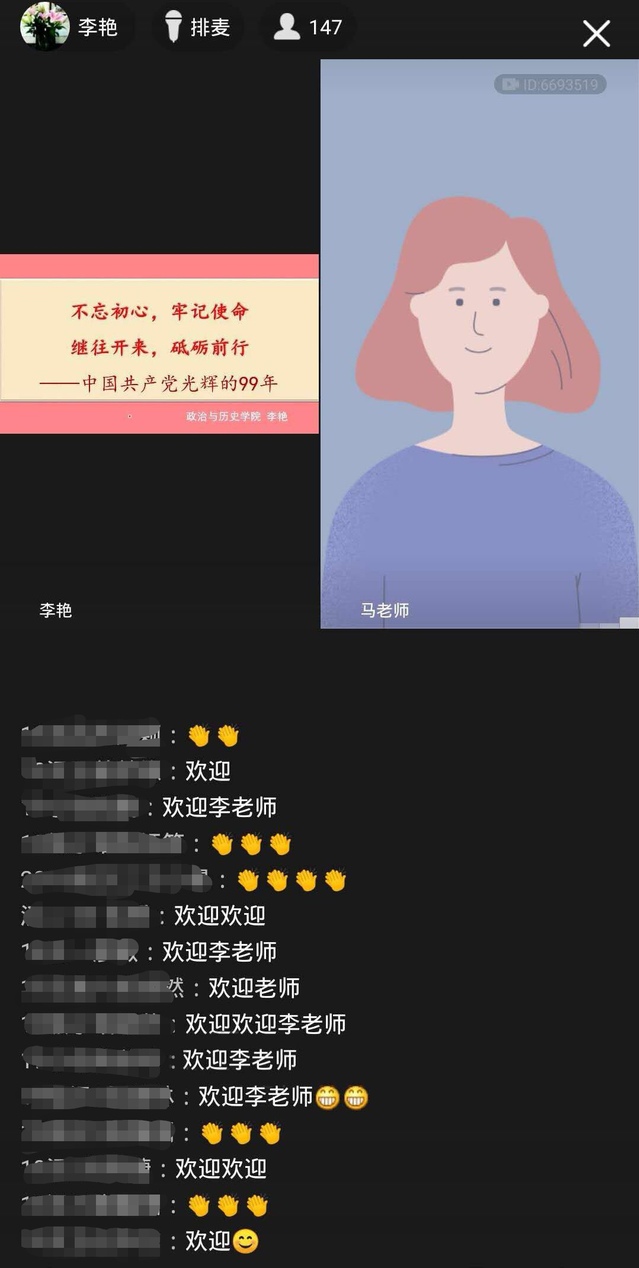Enlarge 李艳's shared slide video tile
This screenshot has width=639, height=1268.
[160, 343]
